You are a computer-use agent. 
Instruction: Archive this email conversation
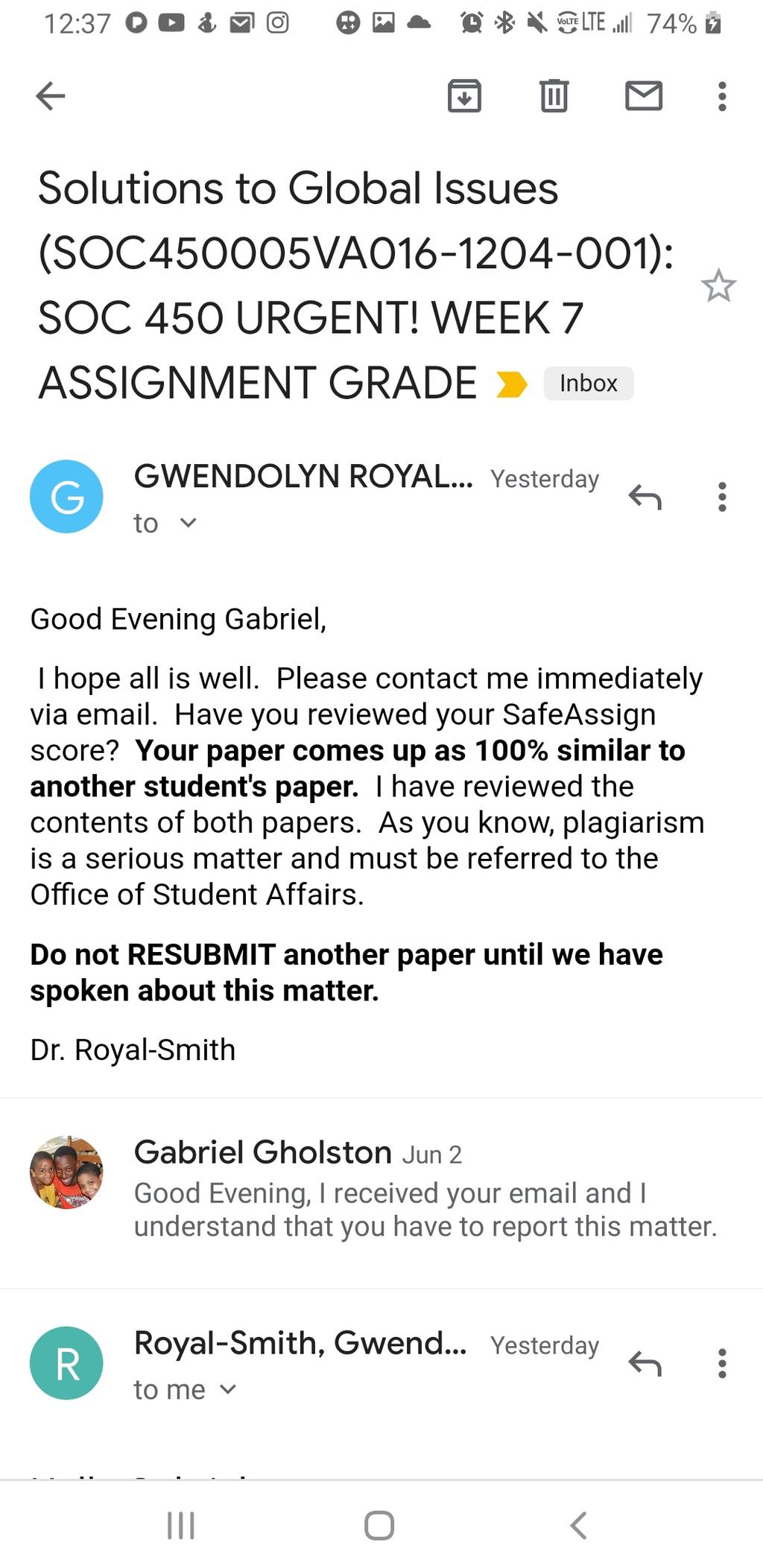[x=464, y=96]
